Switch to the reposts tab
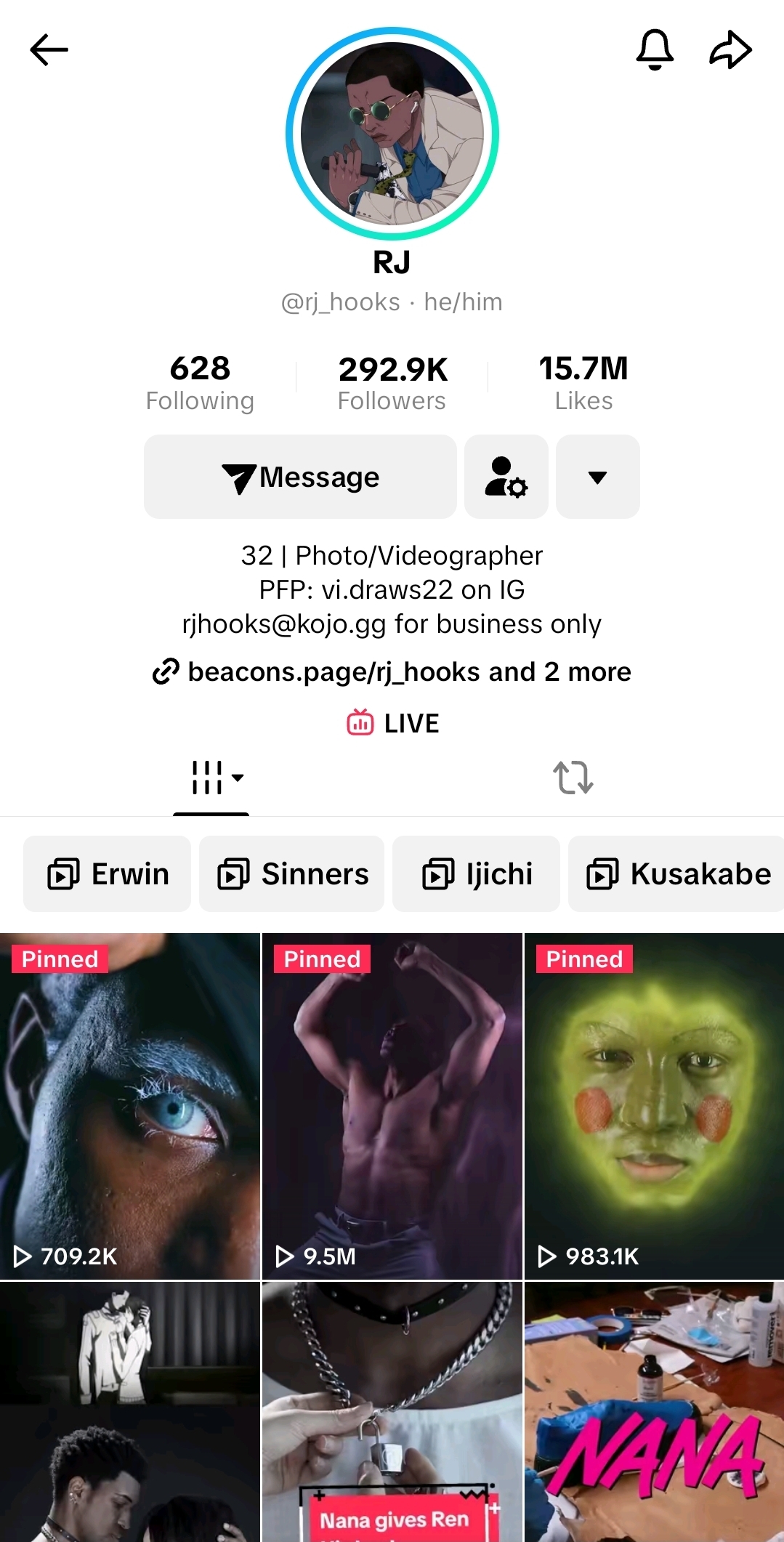Screen dimensions: 784x1542 tap(573, 778)
